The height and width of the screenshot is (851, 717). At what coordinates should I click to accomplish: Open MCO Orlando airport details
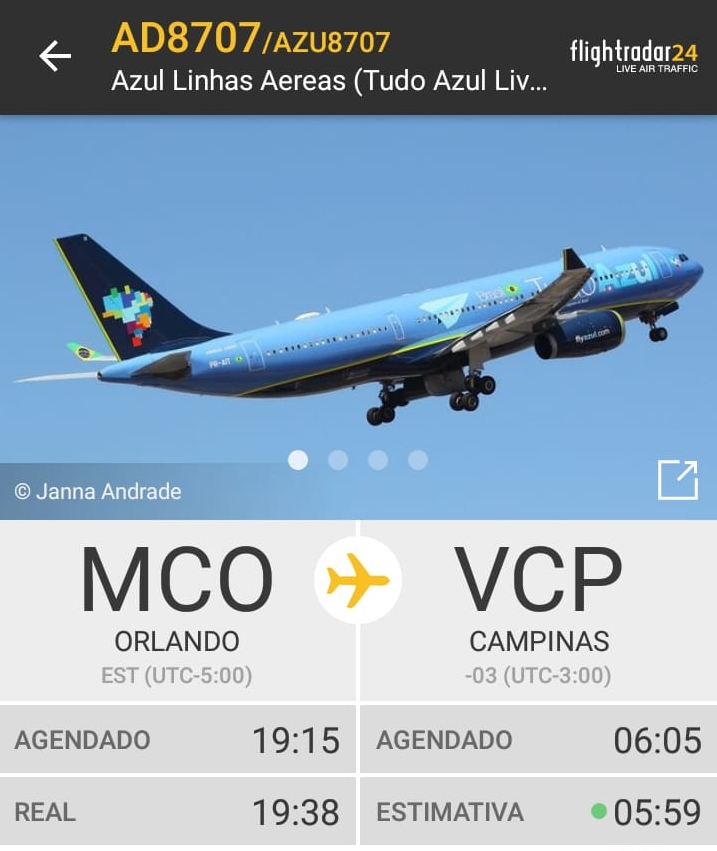pyautogui.click(x=177, y=610)
